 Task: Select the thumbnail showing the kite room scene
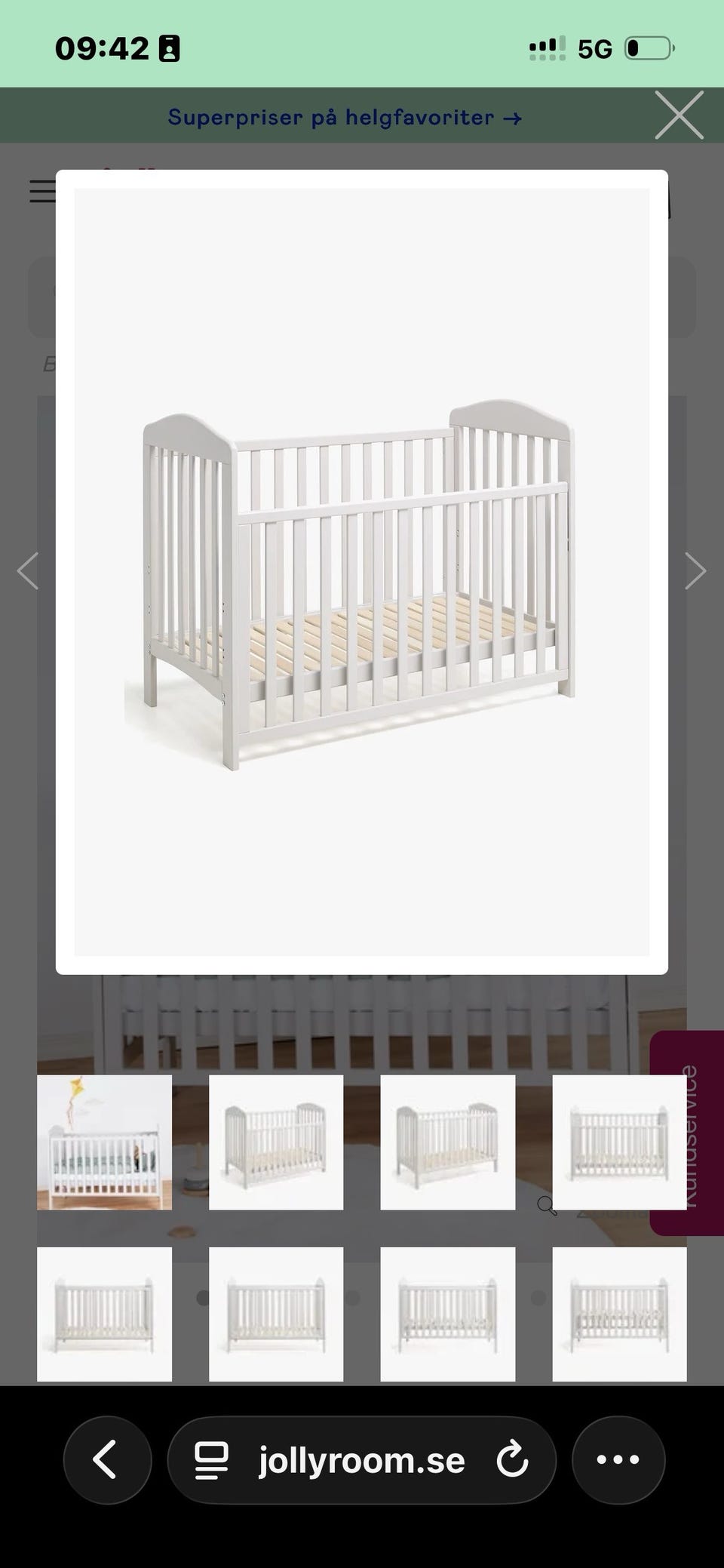point(104,1142)
